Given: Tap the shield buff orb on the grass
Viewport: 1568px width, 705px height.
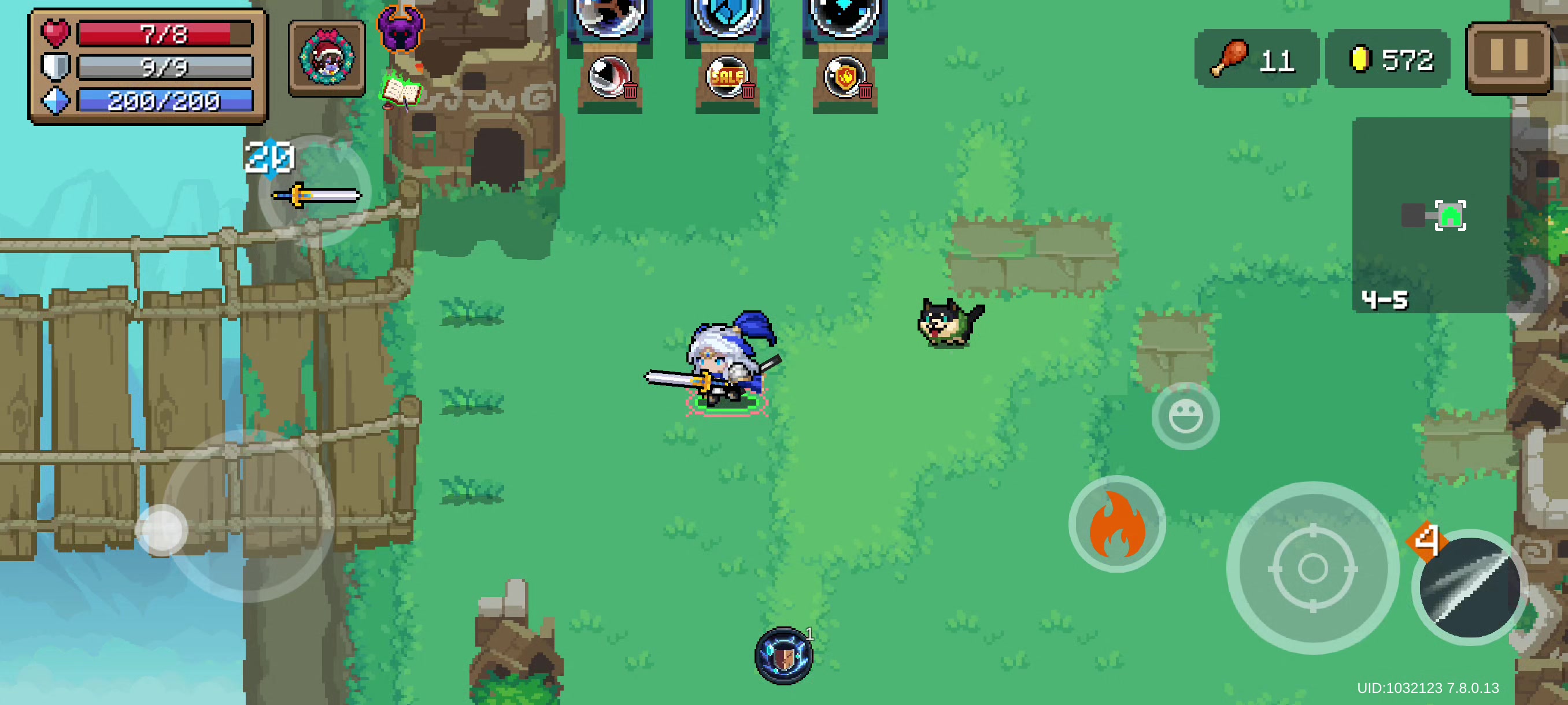Looking at the screenshot, I should click(783, 656).
